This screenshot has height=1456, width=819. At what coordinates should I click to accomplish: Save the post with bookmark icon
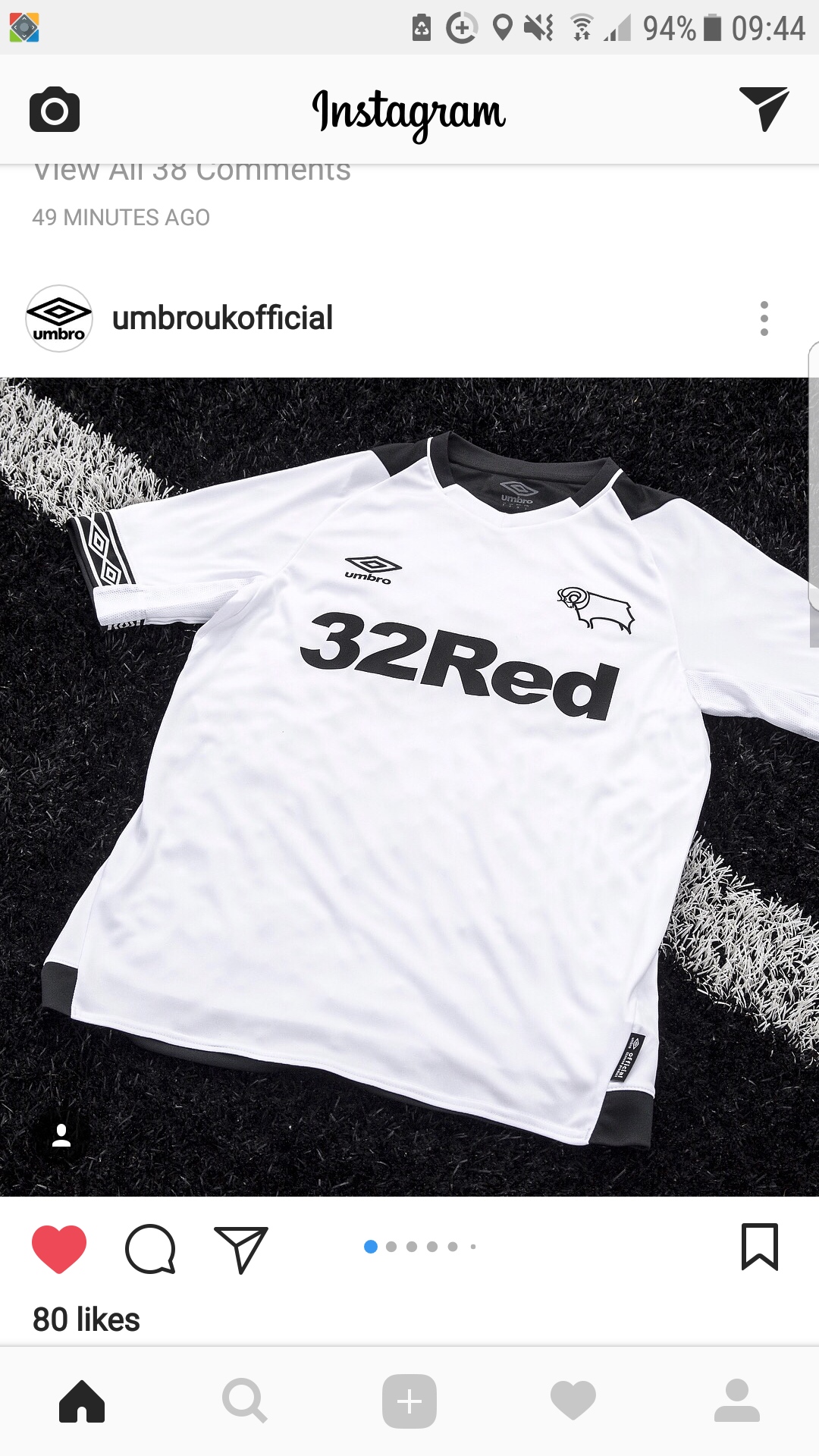(760, 1247)
